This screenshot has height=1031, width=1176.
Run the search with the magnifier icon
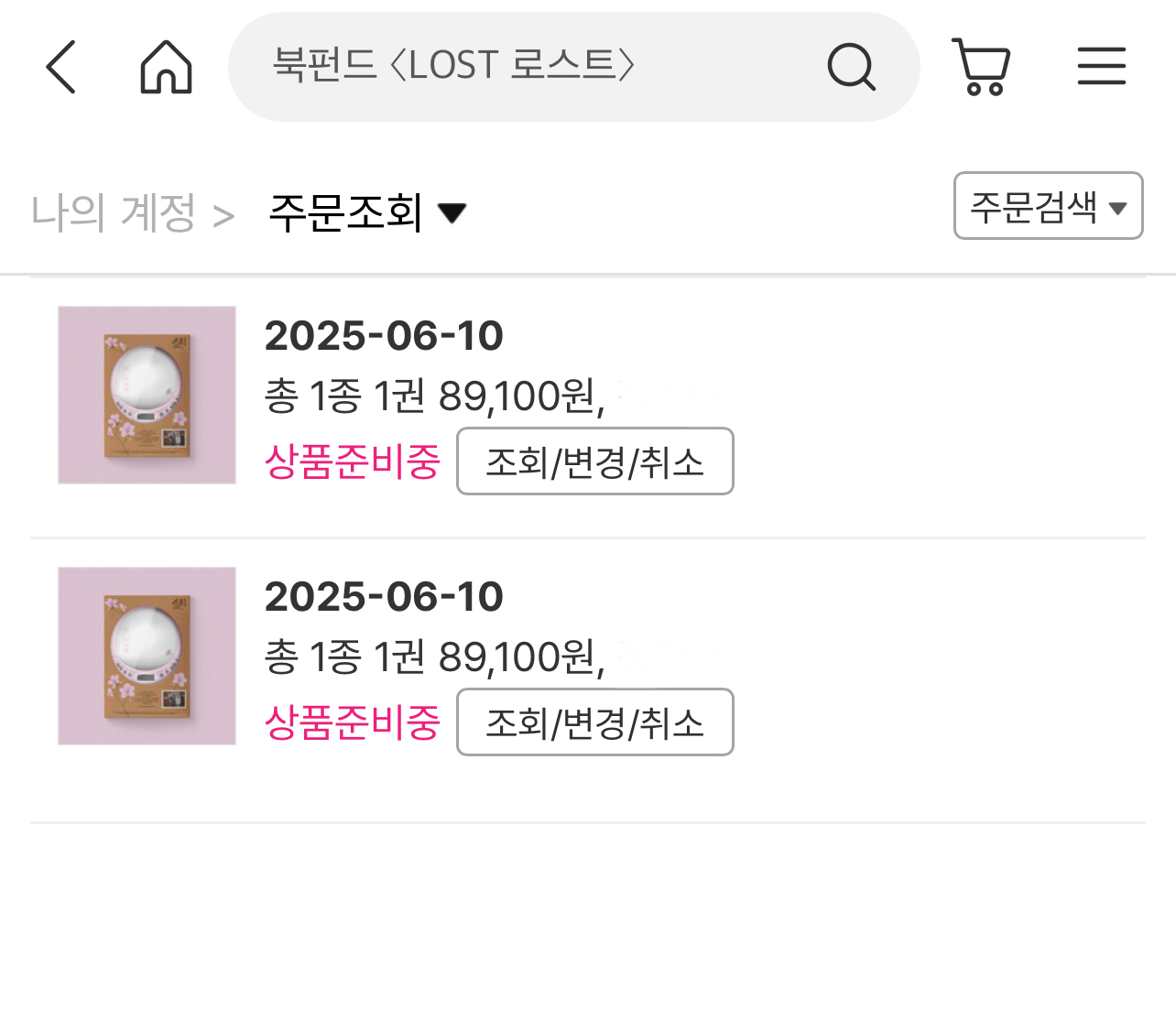coord(851,67)
